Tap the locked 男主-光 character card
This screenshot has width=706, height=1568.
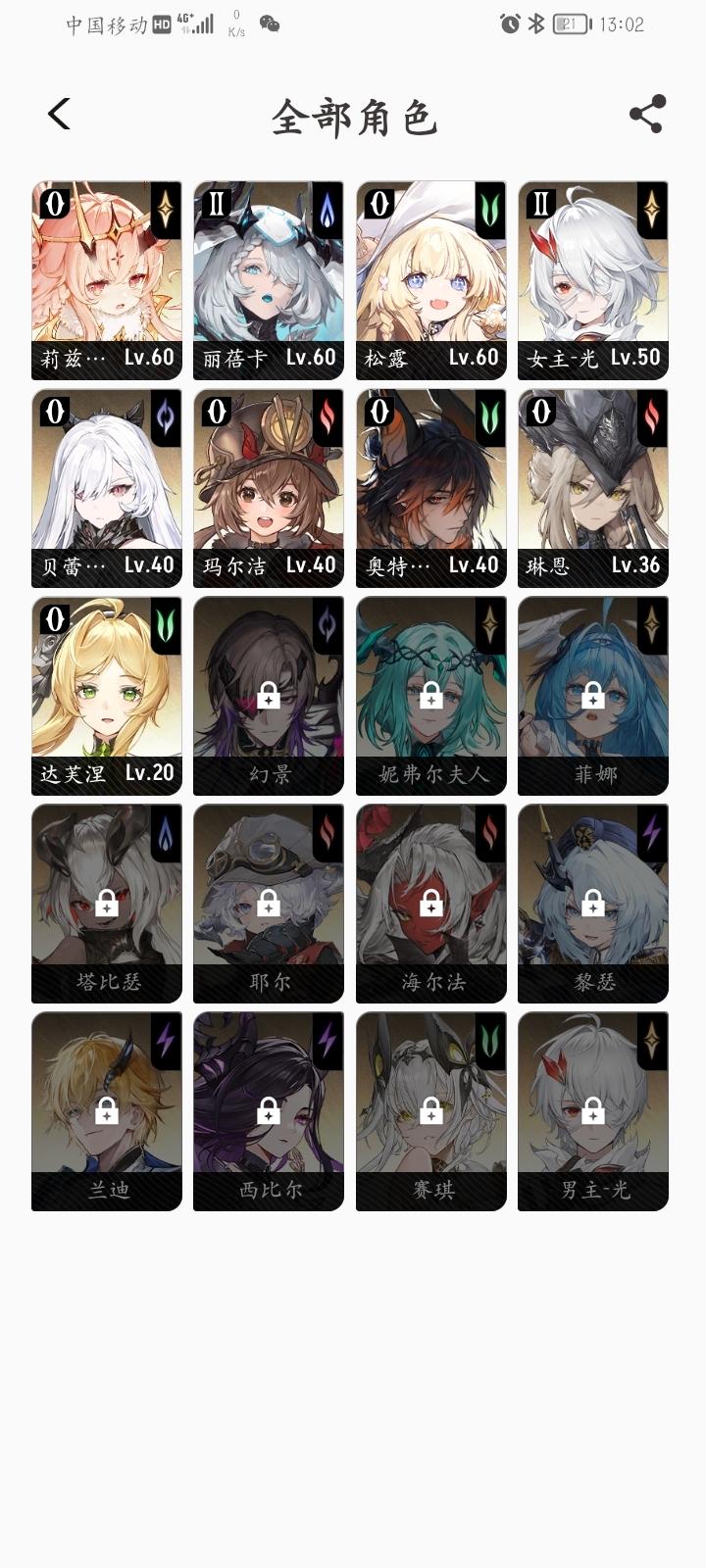pyautogui.click(x=593, y=1111)
